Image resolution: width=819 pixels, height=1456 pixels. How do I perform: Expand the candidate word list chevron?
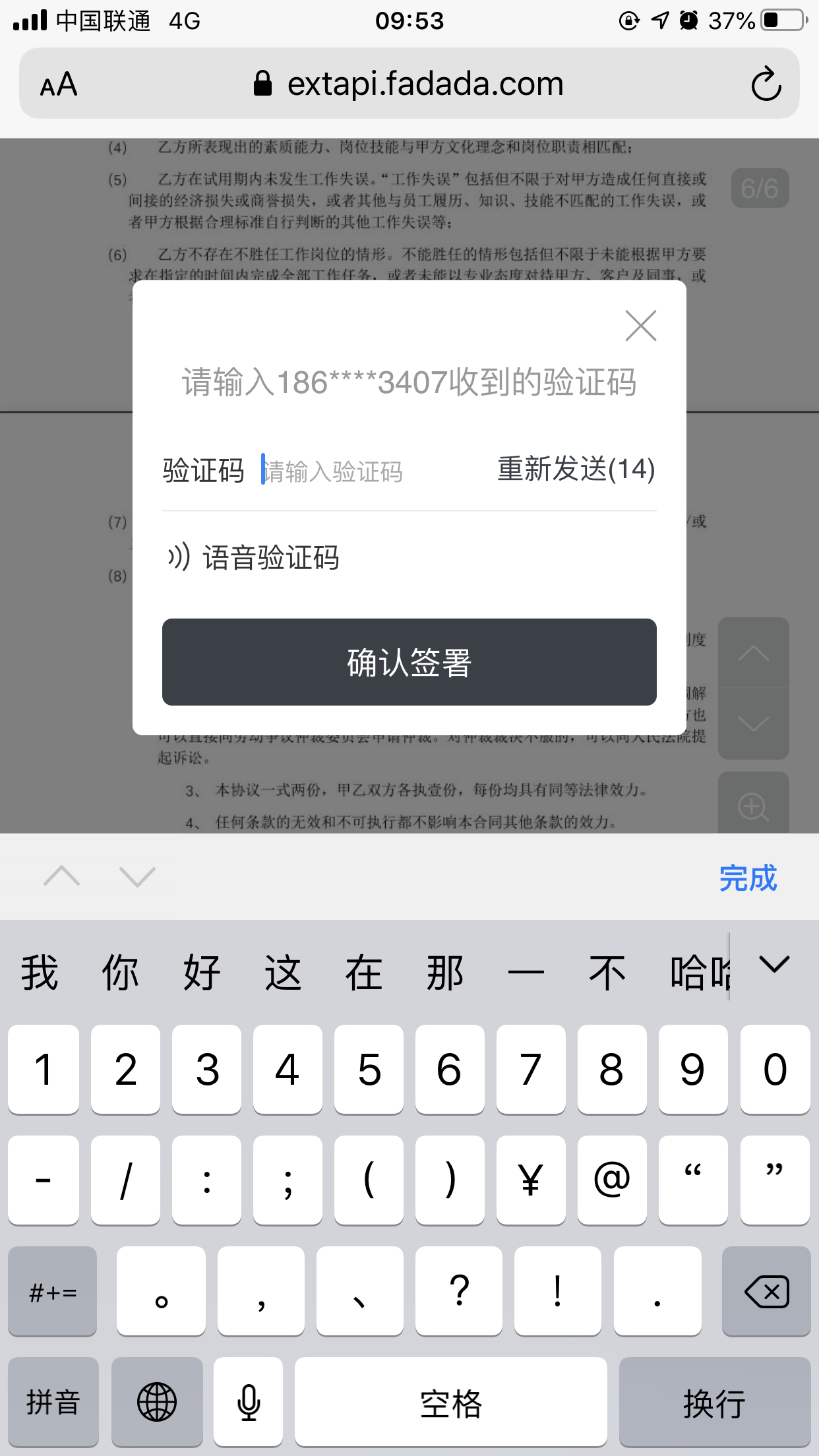774,965
